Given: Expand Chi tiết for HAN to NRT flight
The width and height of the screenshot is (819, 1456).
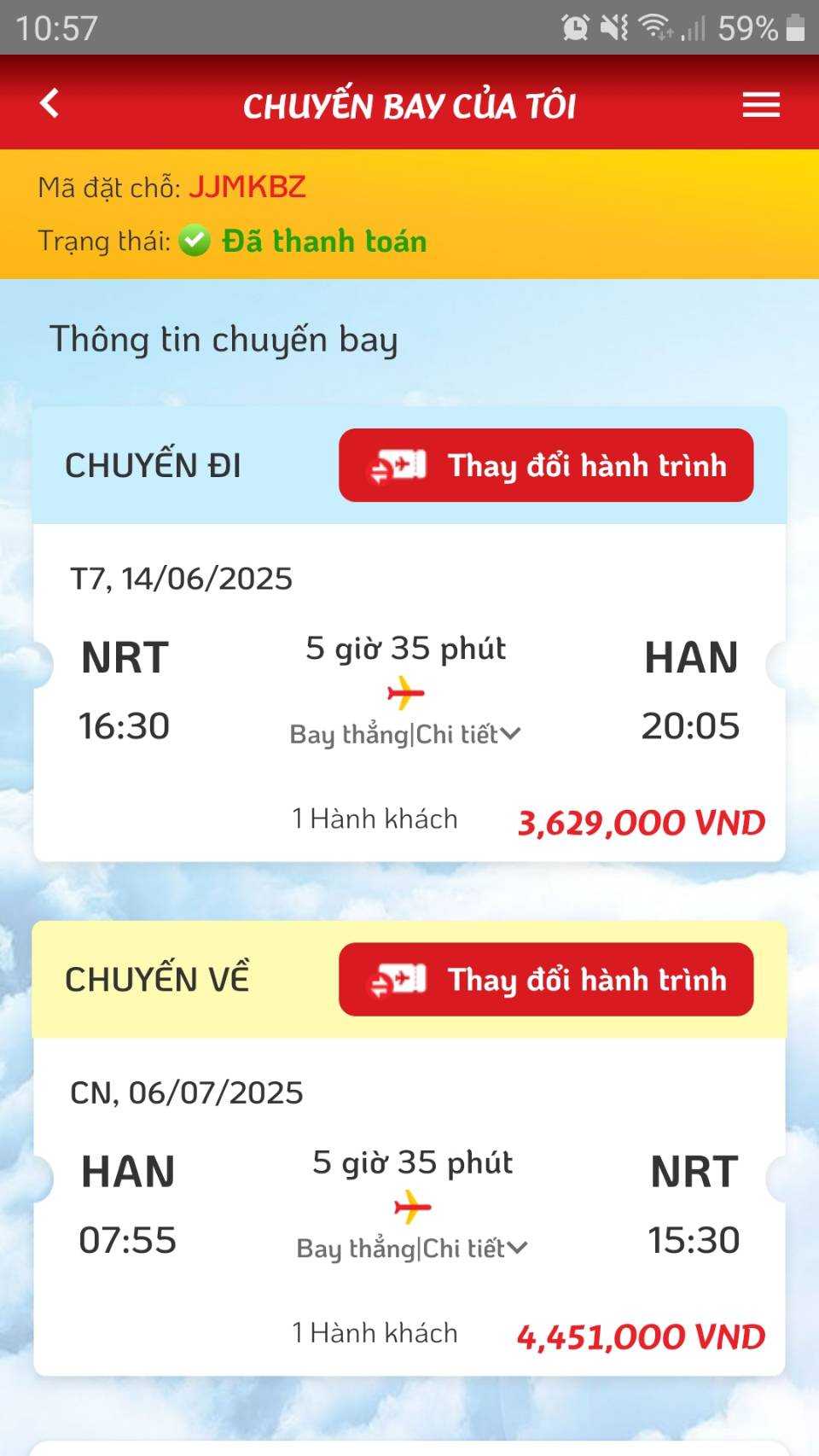Looking at the screenshot, I should (x=475, y=1249).
